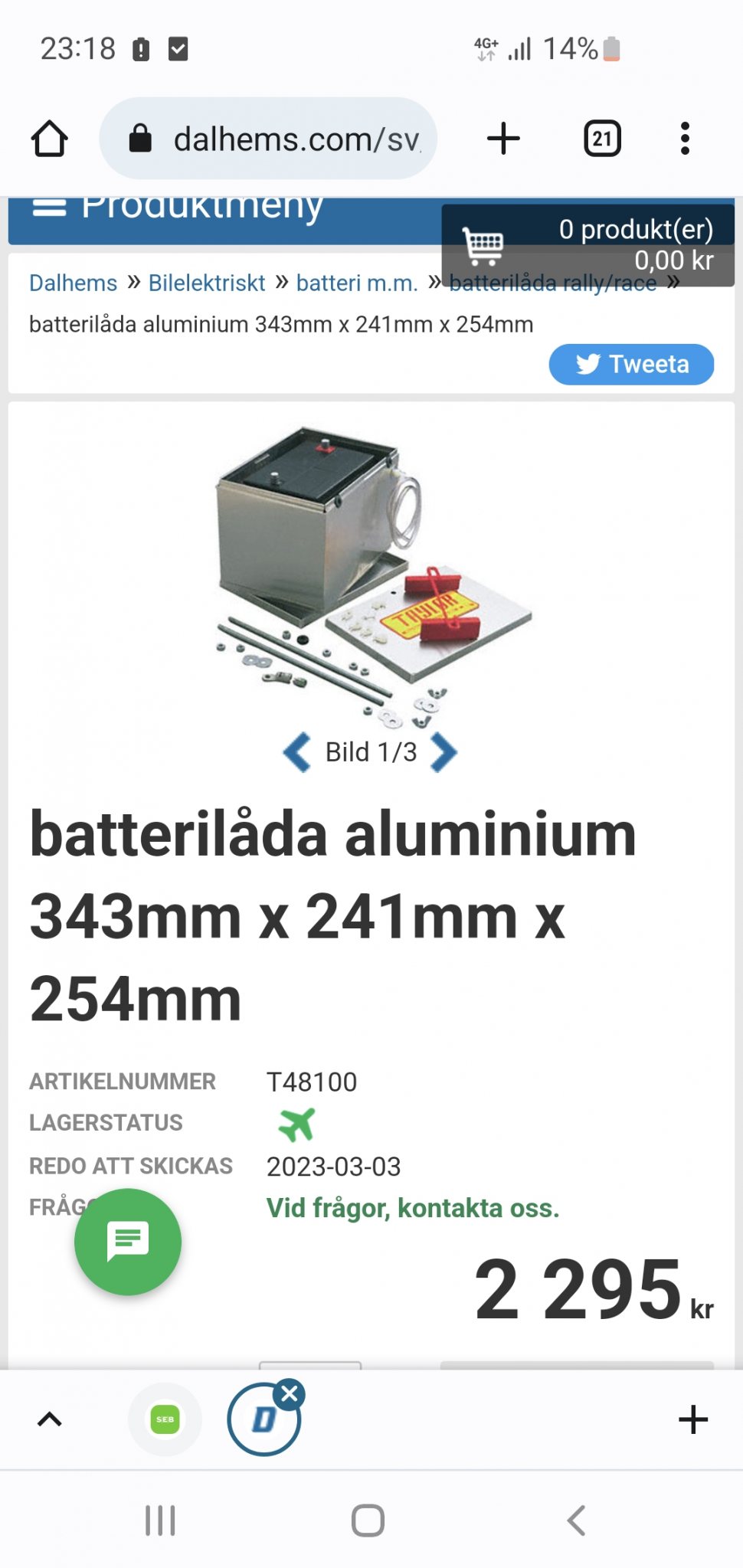Show the next product image
Screen dimensions: 743x1568
(x=444, y=752)
